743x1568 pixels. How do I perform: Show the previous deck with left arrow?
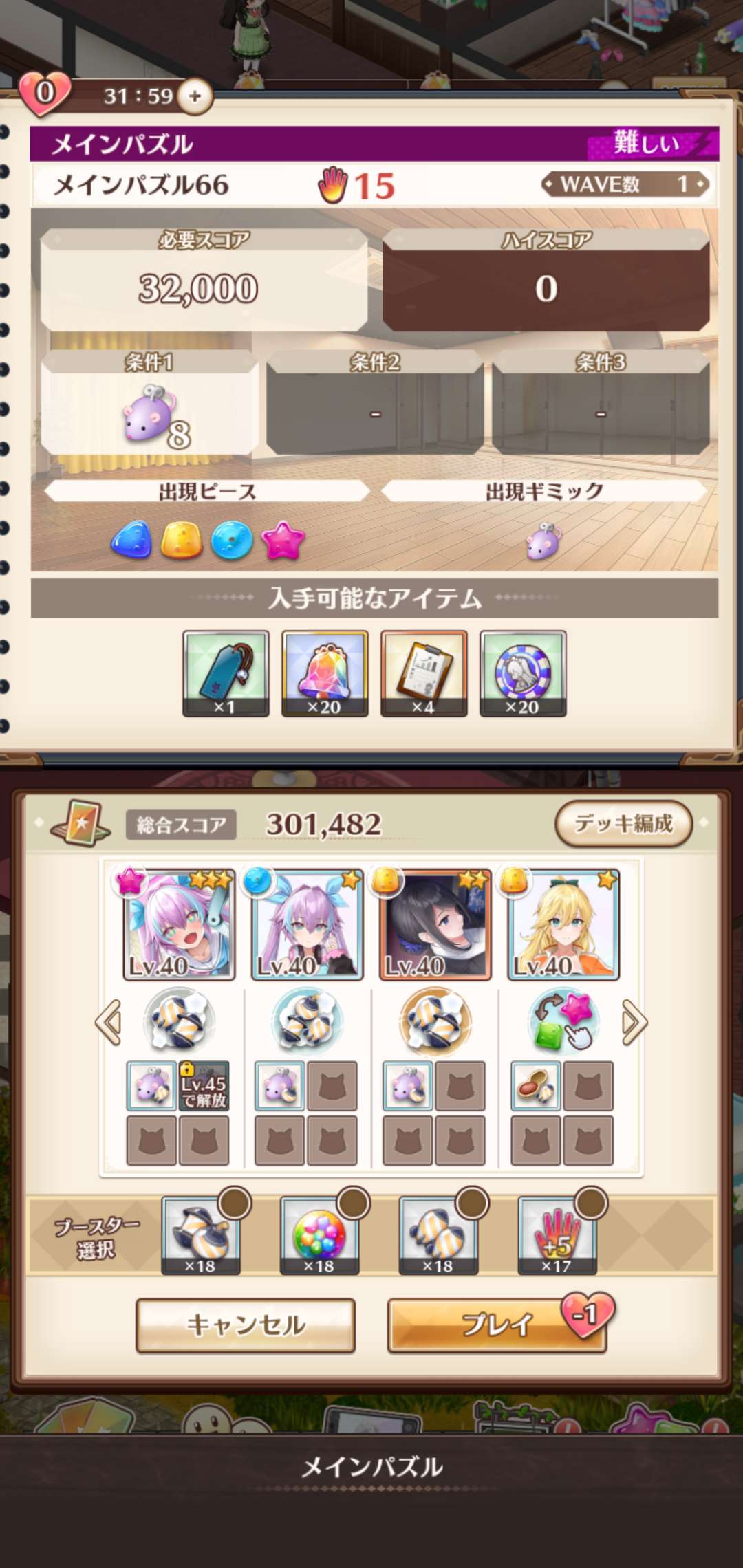click(x=109, y=1022)
